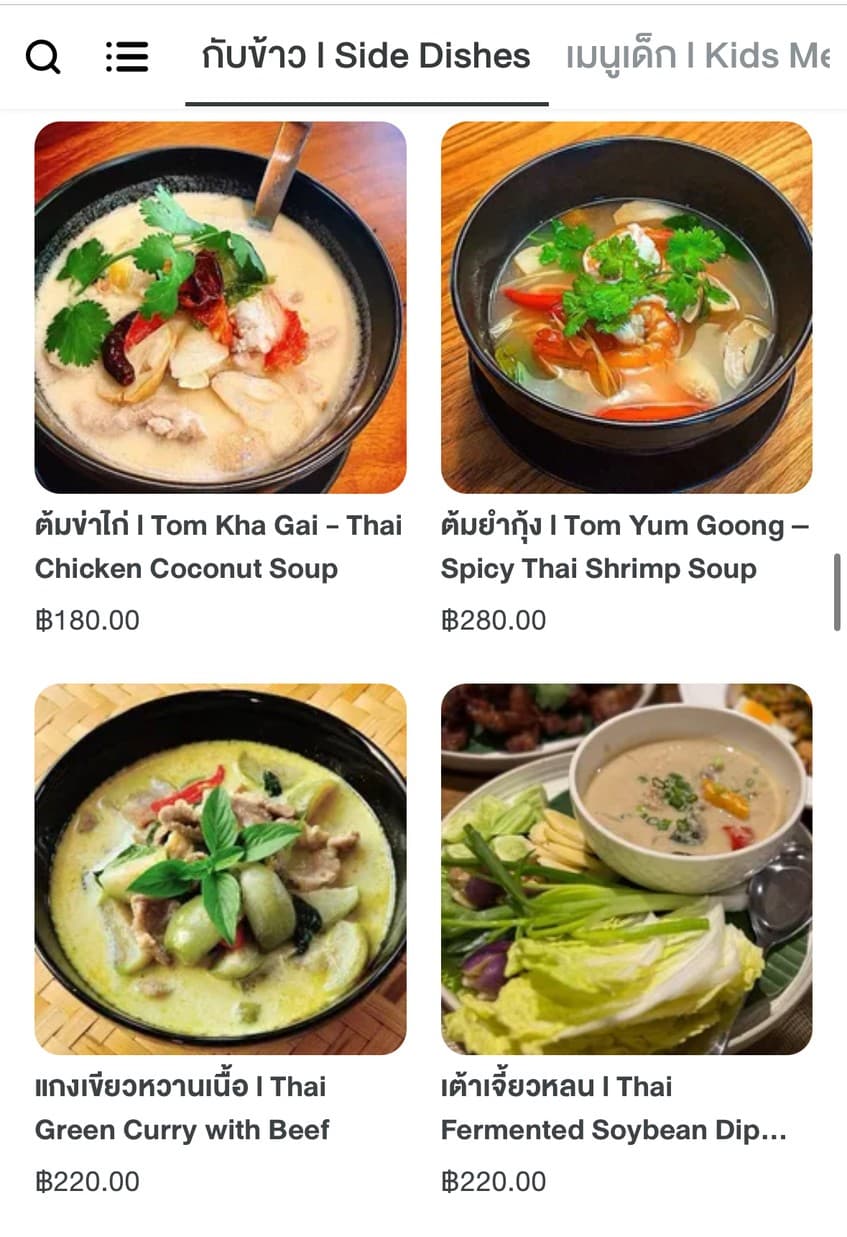Click the ฿180.00 price of Tom Kha Gai
The width and height of the screenshot is (847, 1237).
coord(86,620)
